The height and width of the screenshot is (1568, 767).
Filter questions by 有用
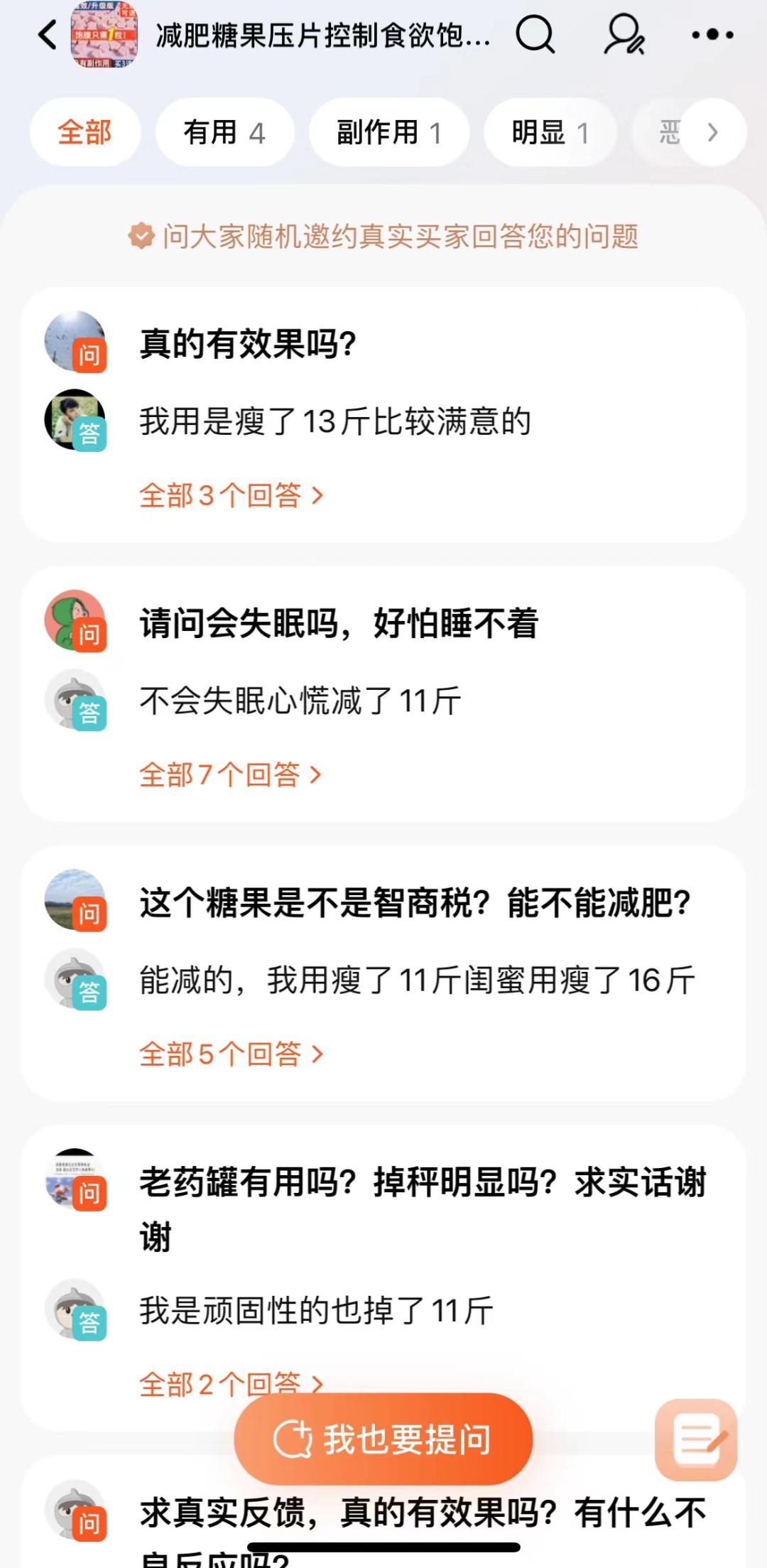click(224, 133)
